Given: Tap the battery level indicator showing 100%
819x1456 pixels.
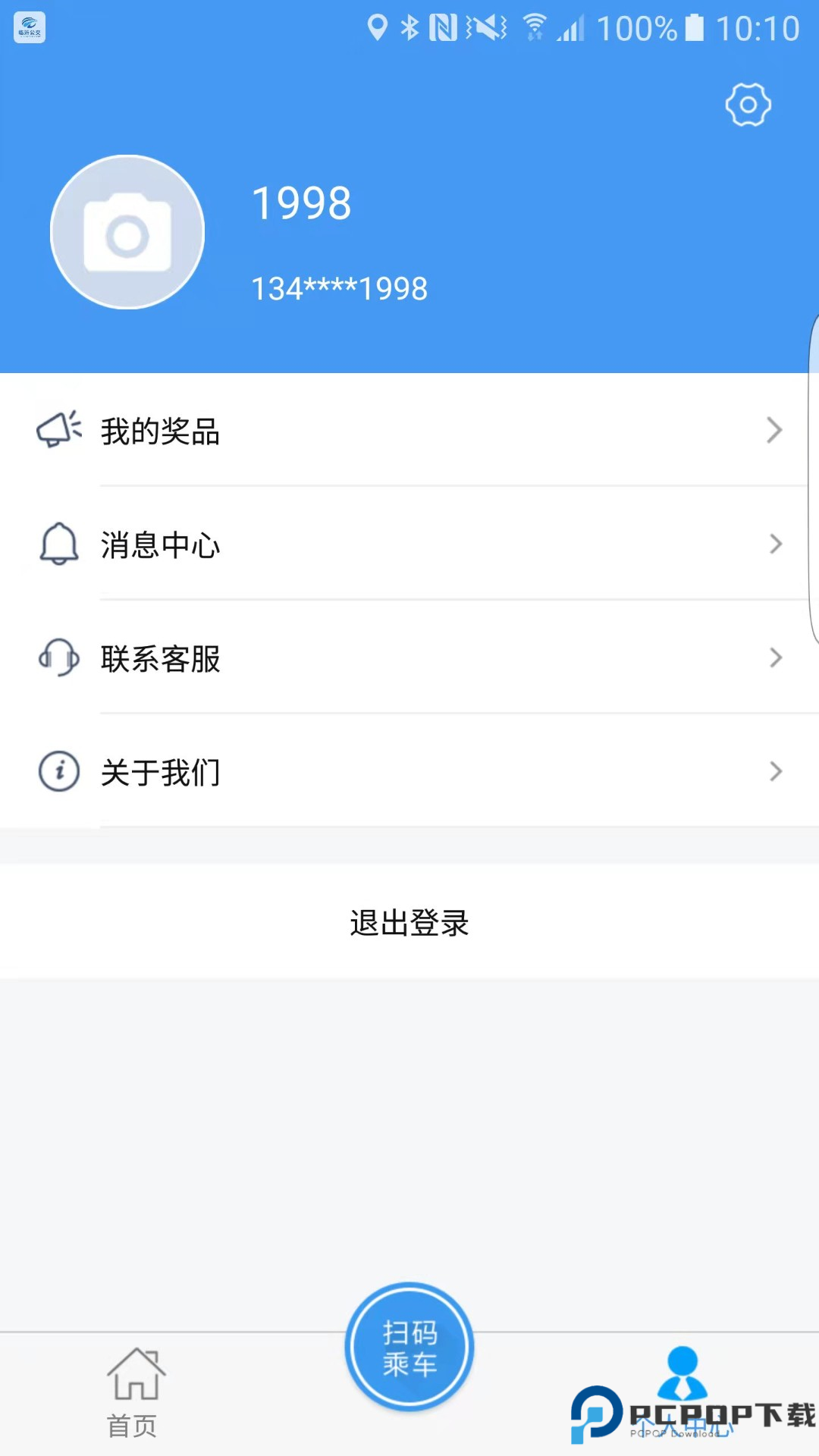Looking at the screenshot, I should point(641,27).
